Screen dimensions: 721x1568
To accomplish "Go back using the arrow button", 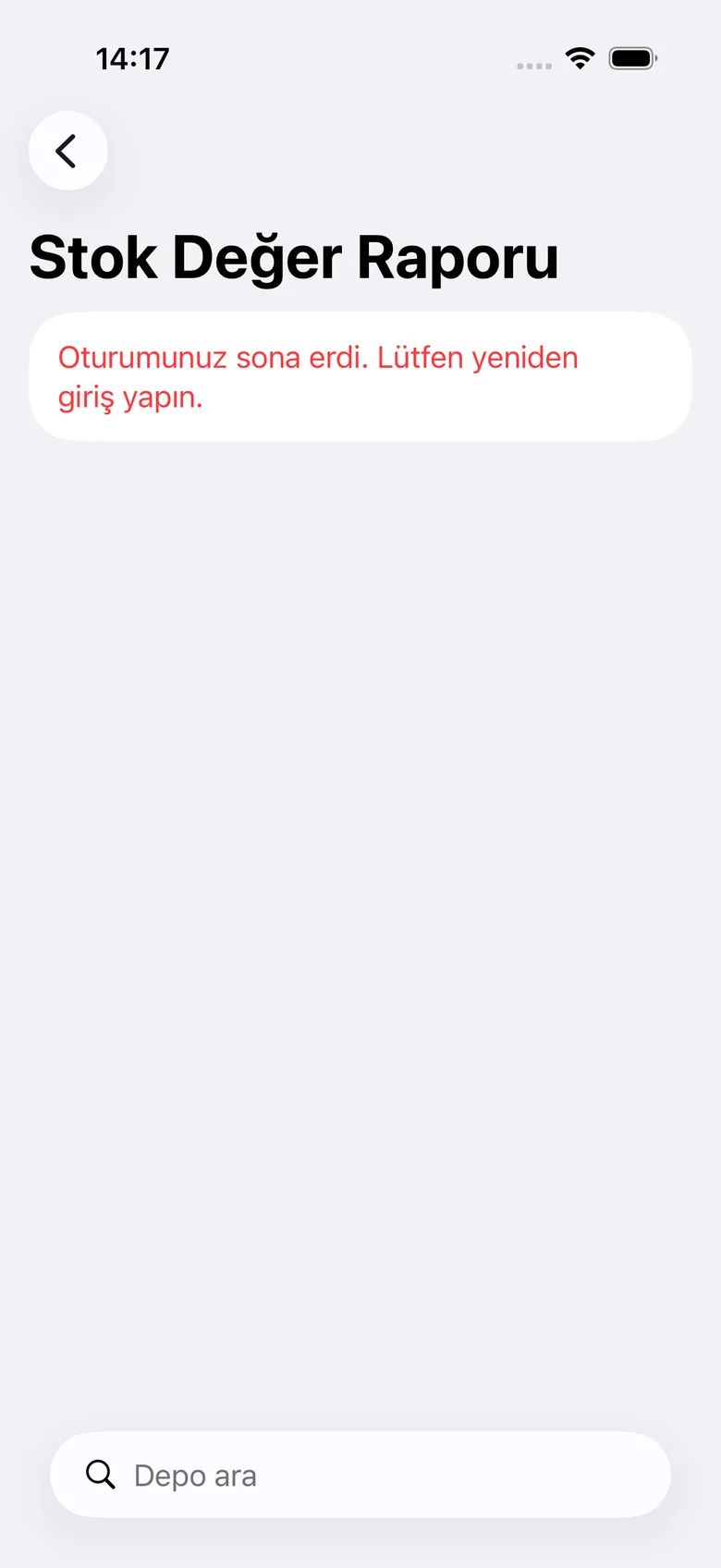I will pyautogui.click(x=68, y=151).
